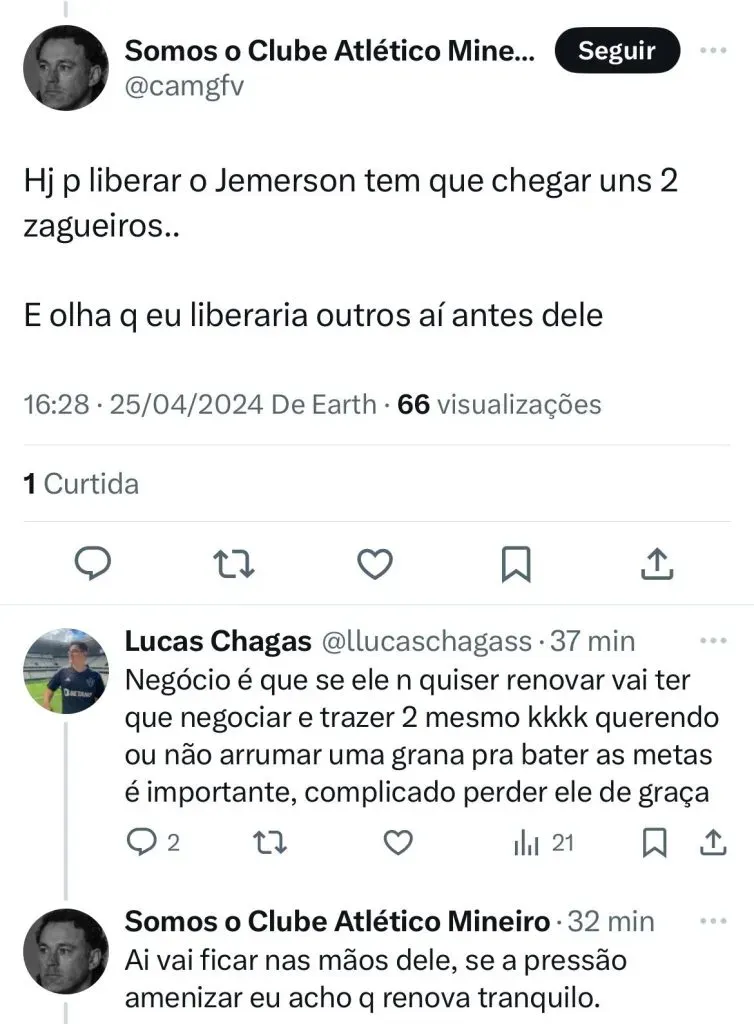Open Lucas Chagas's profile avatar
This screenshot has width=754, height=1024.
tap(66, 671)
